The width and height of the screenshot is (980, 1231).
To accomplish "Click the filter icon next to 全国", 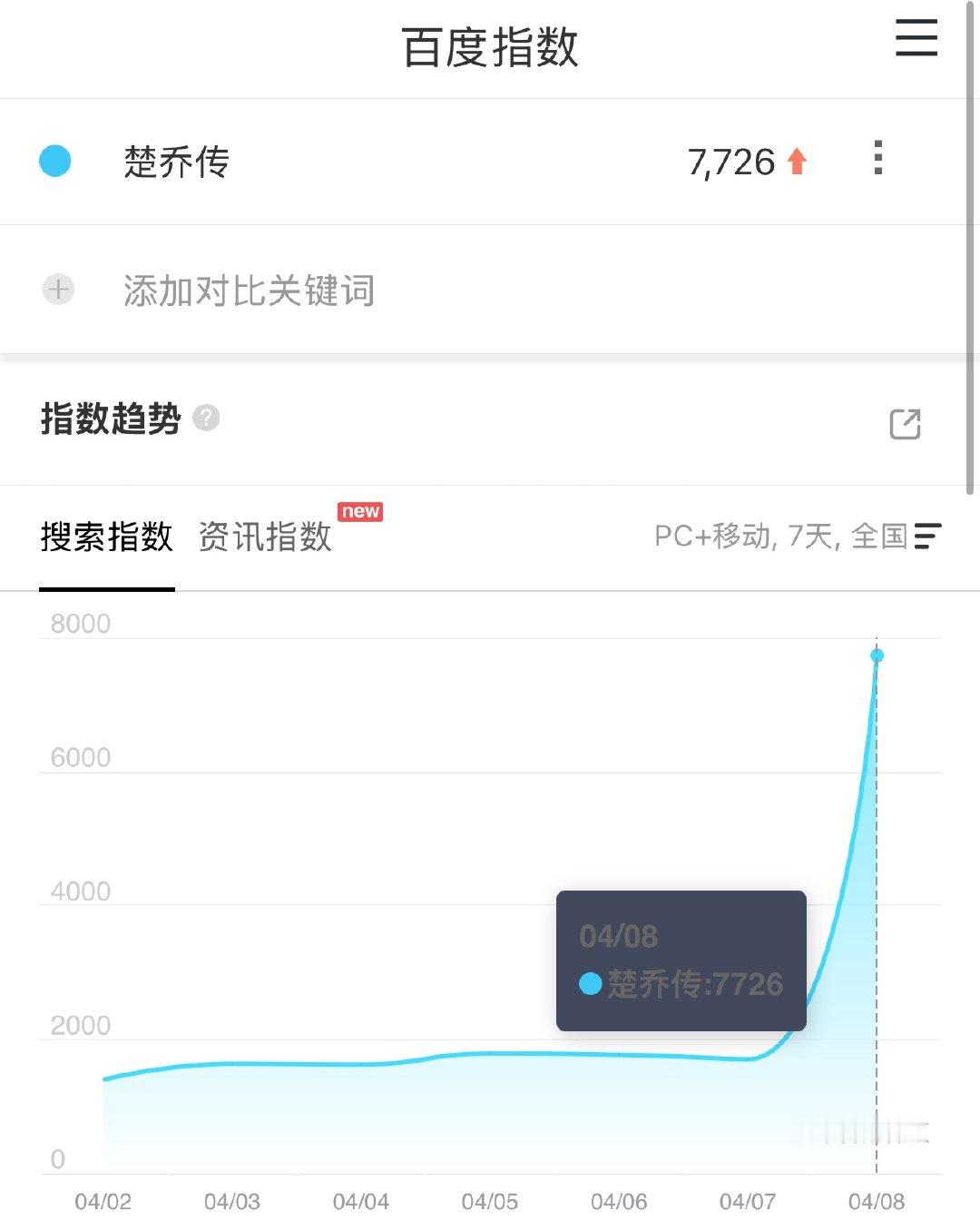I will (x=927, y=537).
